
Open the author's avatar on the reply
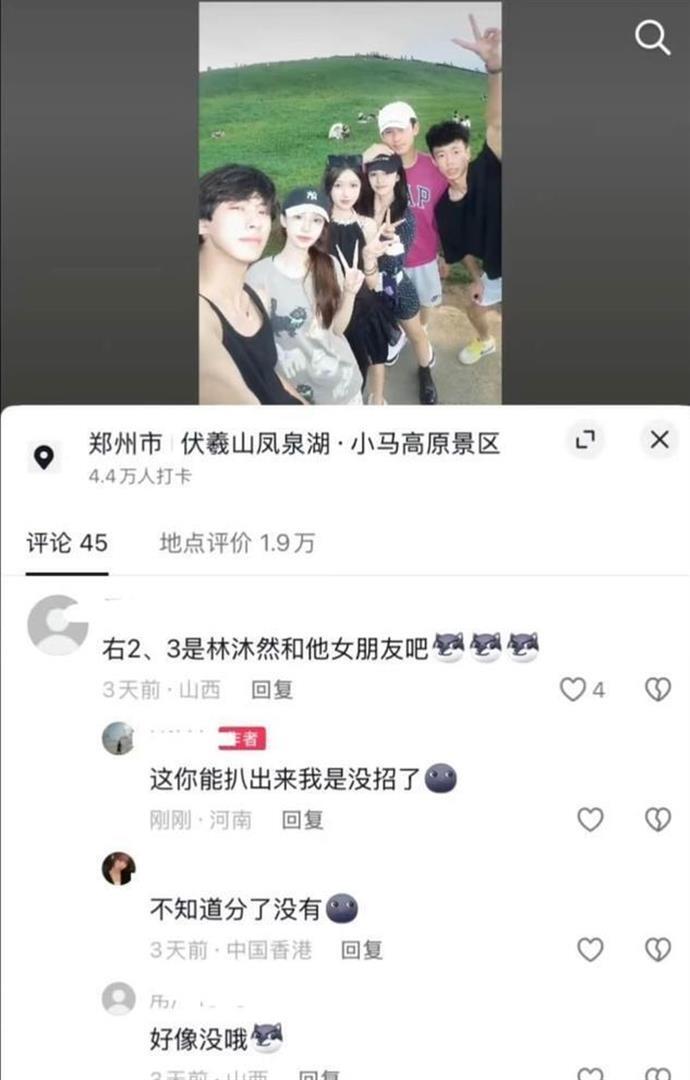coord(119,738)
